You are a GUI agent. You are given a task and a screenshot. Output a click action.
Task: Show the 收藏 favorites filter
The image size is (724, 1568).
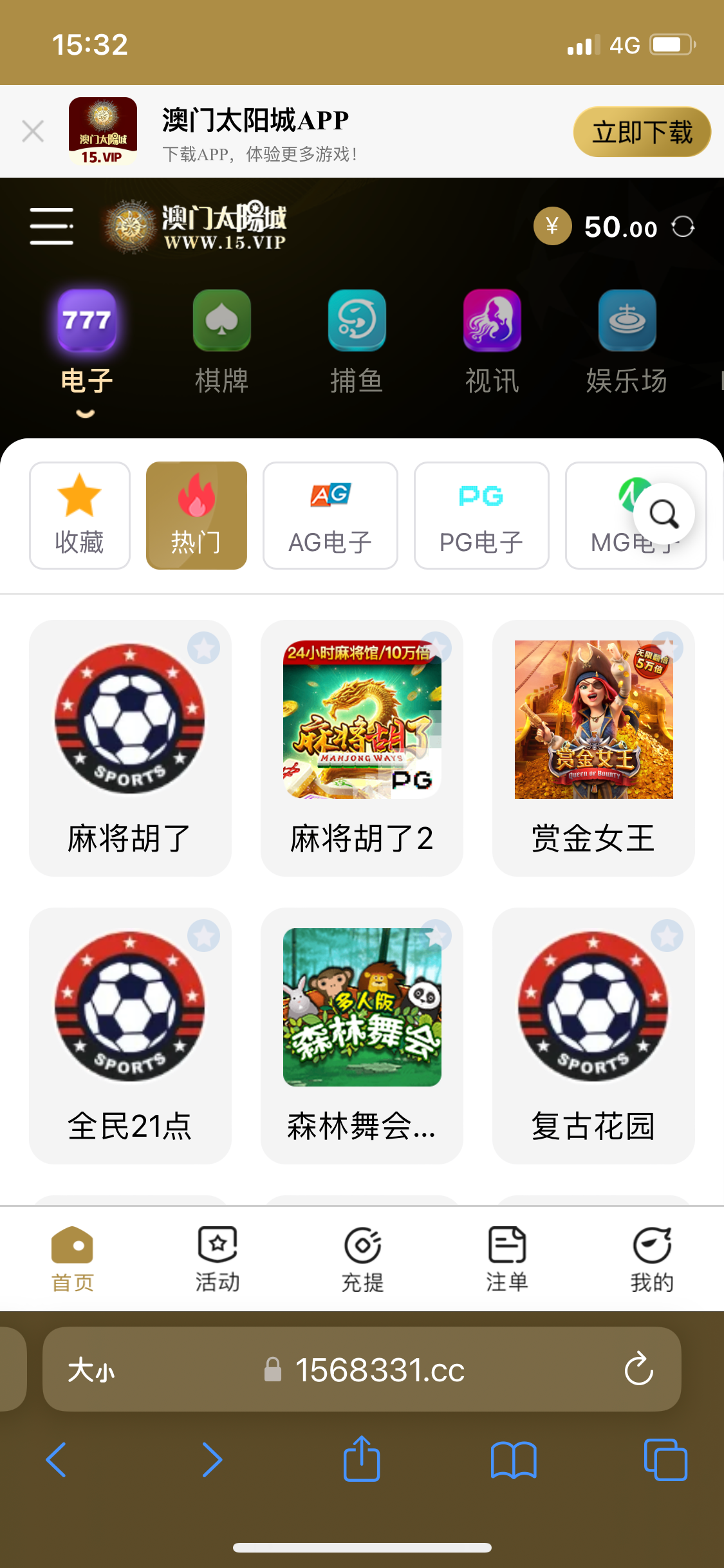pos(80,516)
